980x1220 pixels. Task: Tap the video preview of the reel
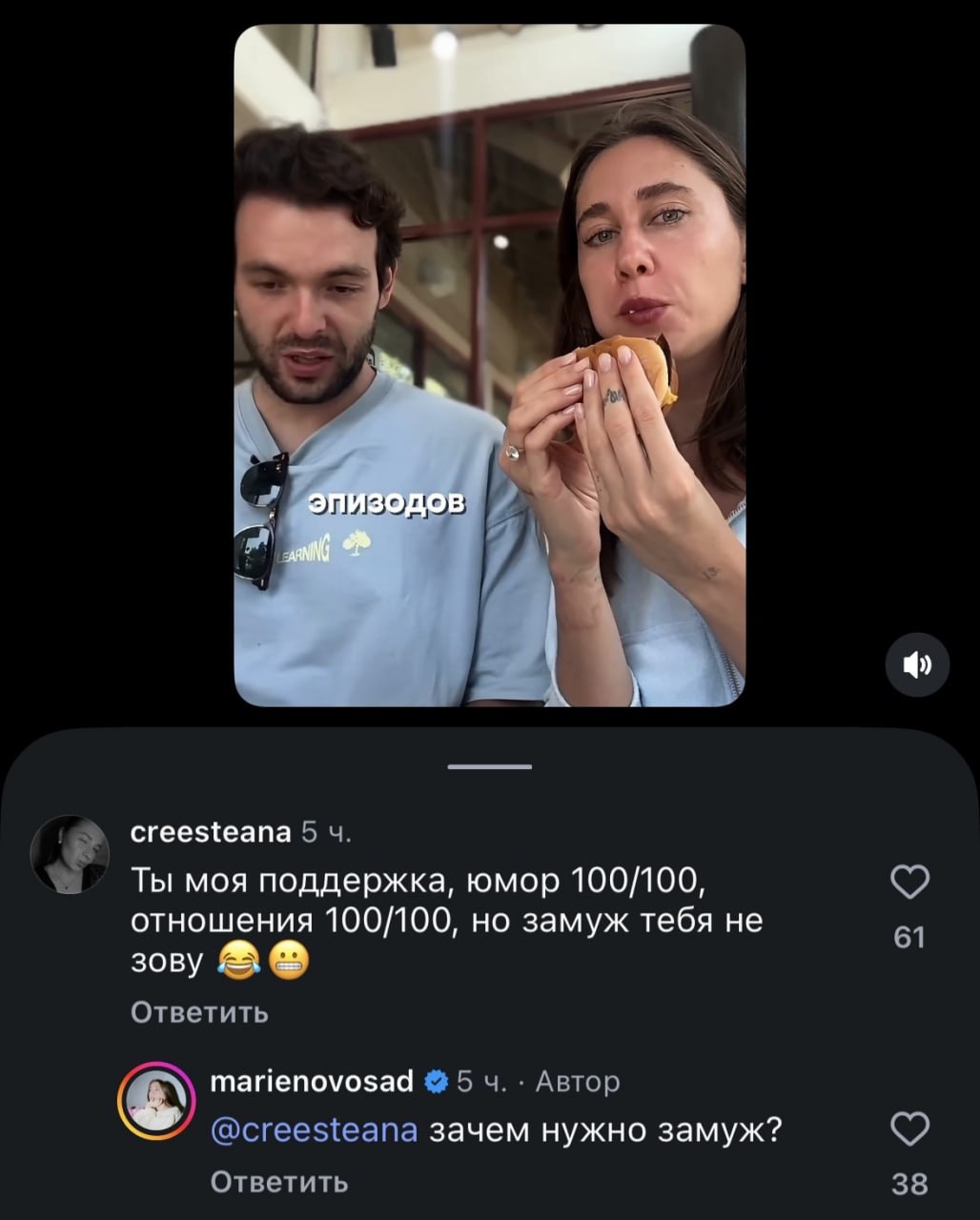490,365
